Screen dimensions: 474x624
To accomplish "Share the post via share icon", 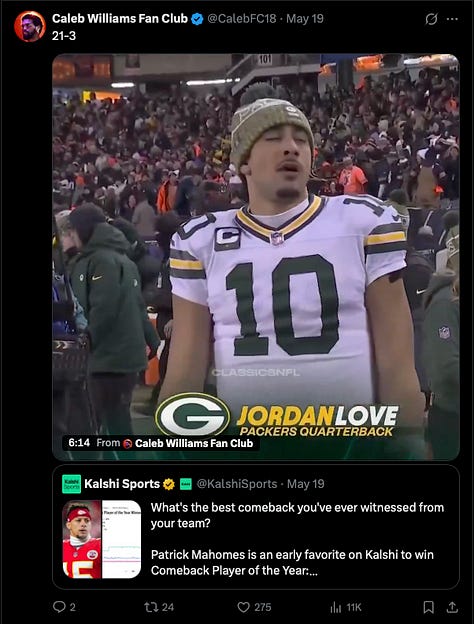I will [452, 607].
